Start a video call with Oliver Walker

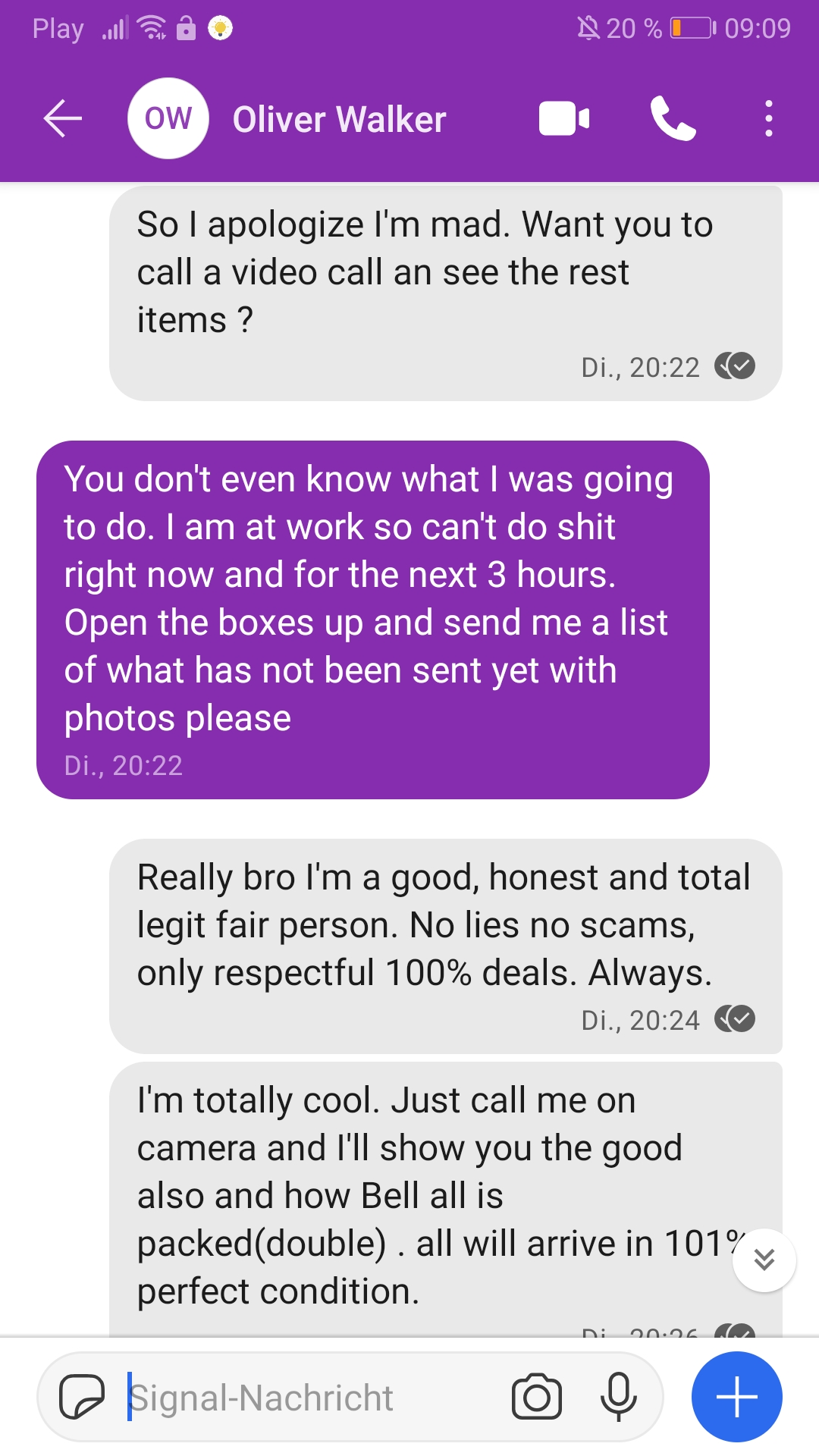coord(563,119)
